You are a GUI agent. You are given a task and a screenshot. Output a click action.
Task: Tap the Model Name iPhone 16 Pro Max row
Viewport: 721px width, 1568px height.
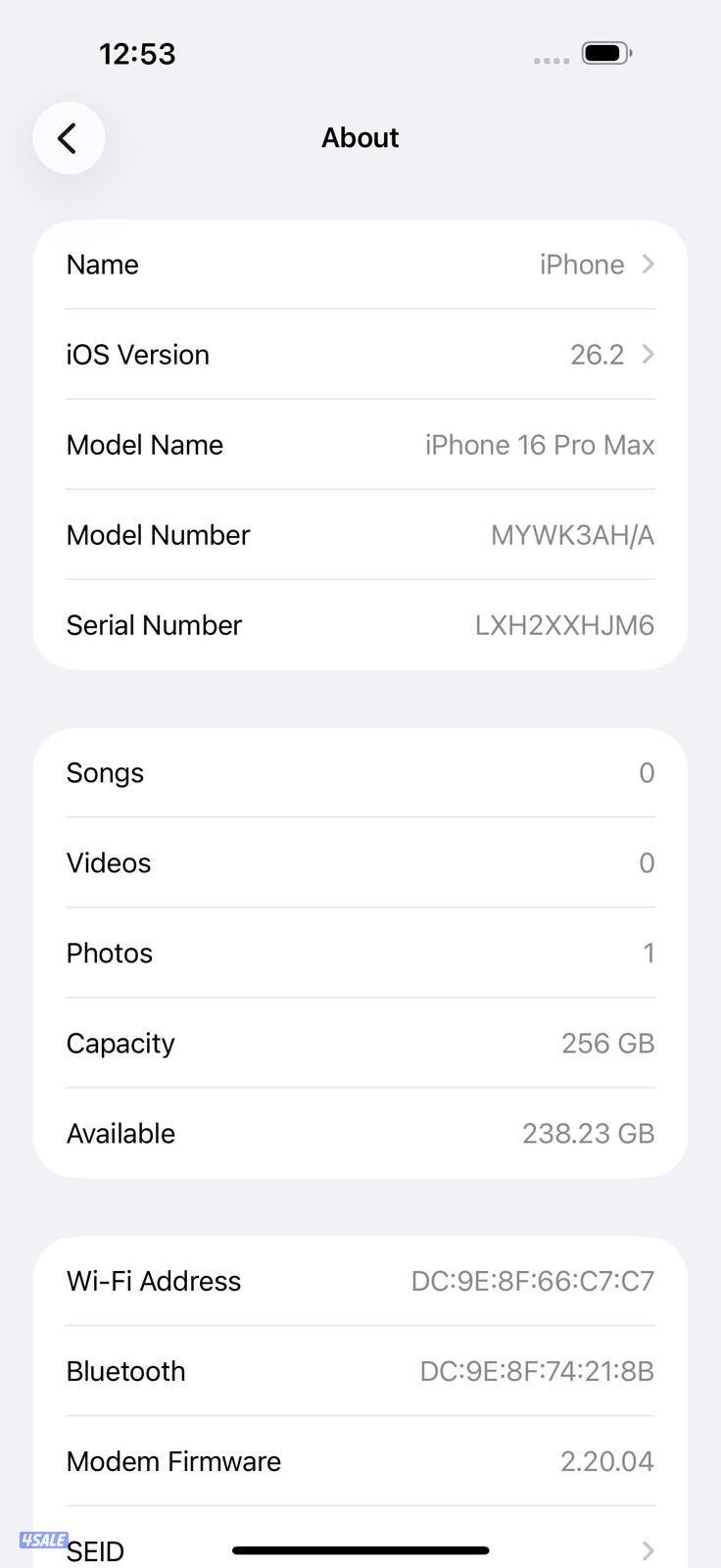[360, 444]
